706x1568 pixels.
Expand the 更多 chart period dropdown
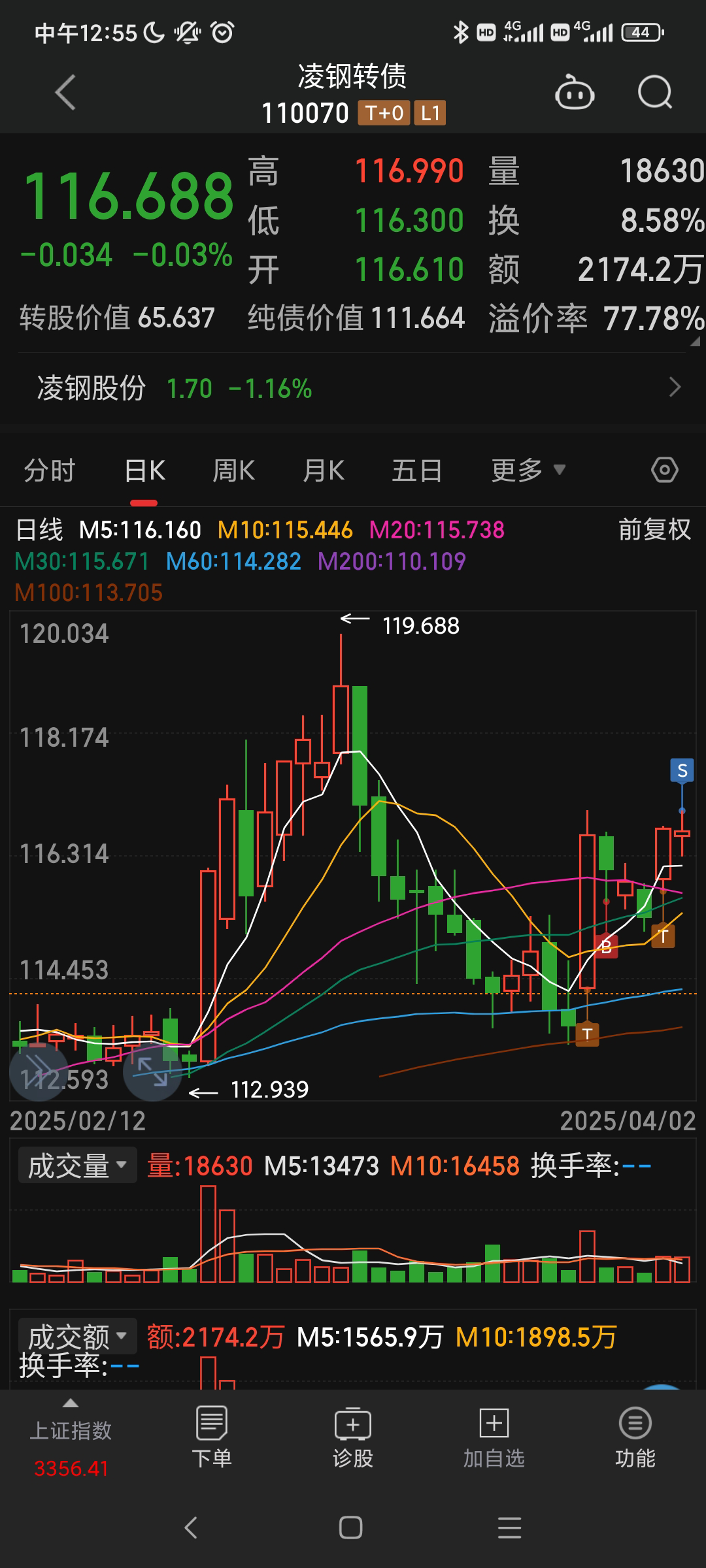pyautogui.click(x=528, y=471)
